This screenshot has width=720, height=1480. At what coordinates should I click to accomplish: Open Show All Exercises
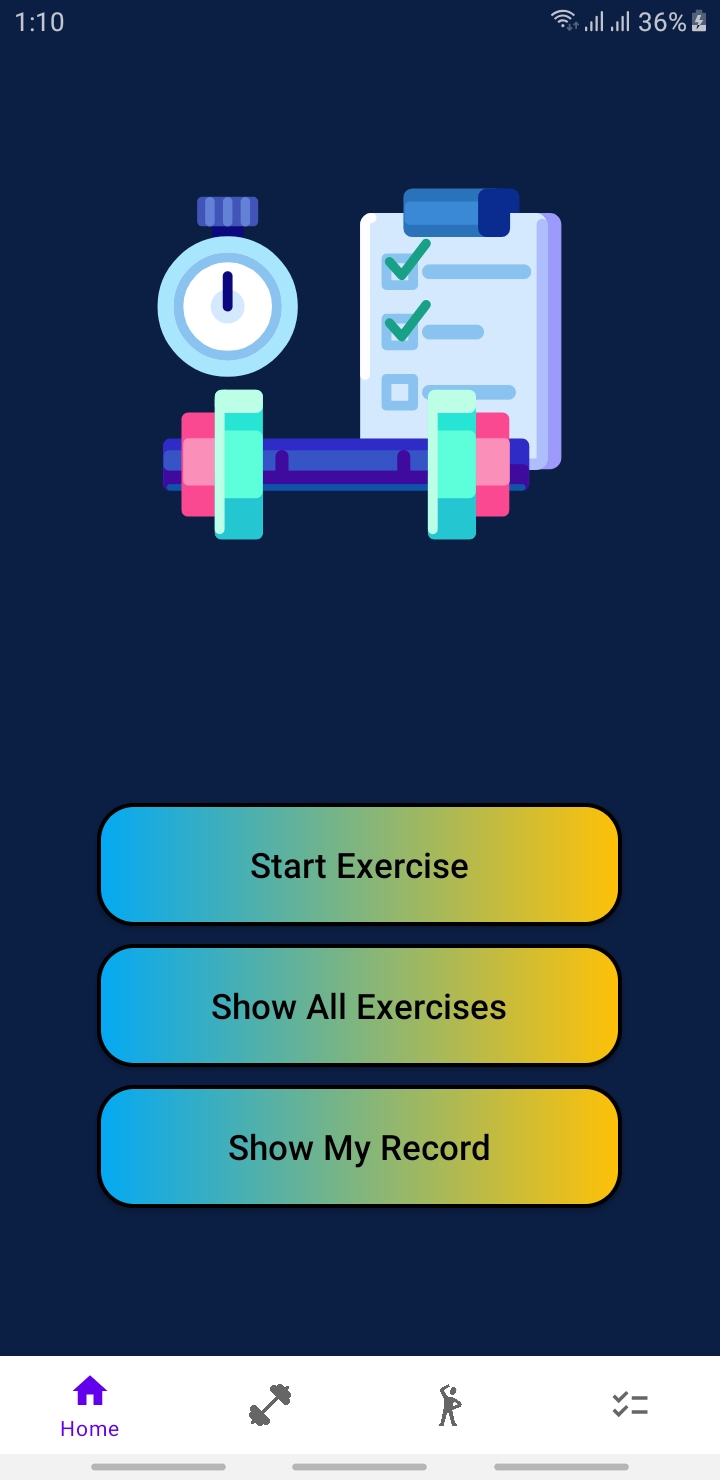(359, 1005)
